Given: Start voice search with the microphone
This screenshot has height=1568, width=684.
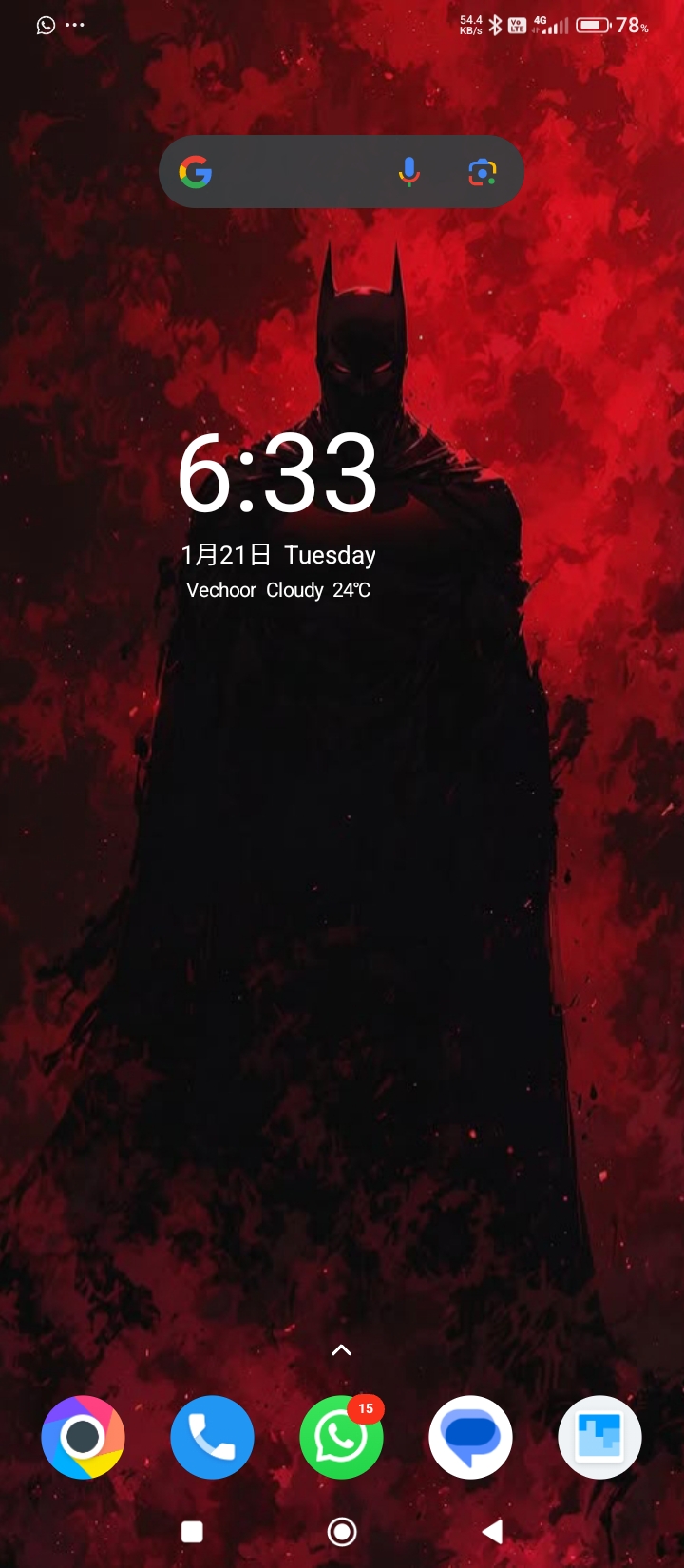Looking at the screenshot, I should 408,172.
